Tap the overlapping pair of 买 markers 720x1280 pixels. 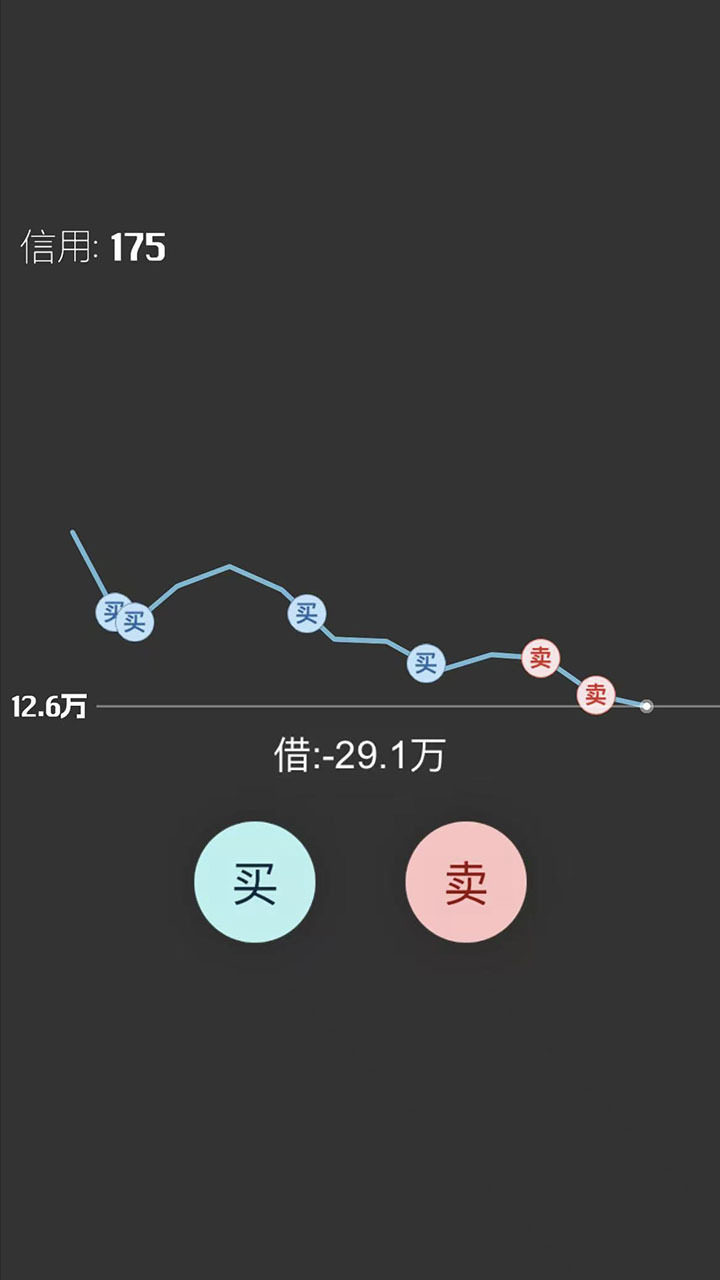pos(125,615)
